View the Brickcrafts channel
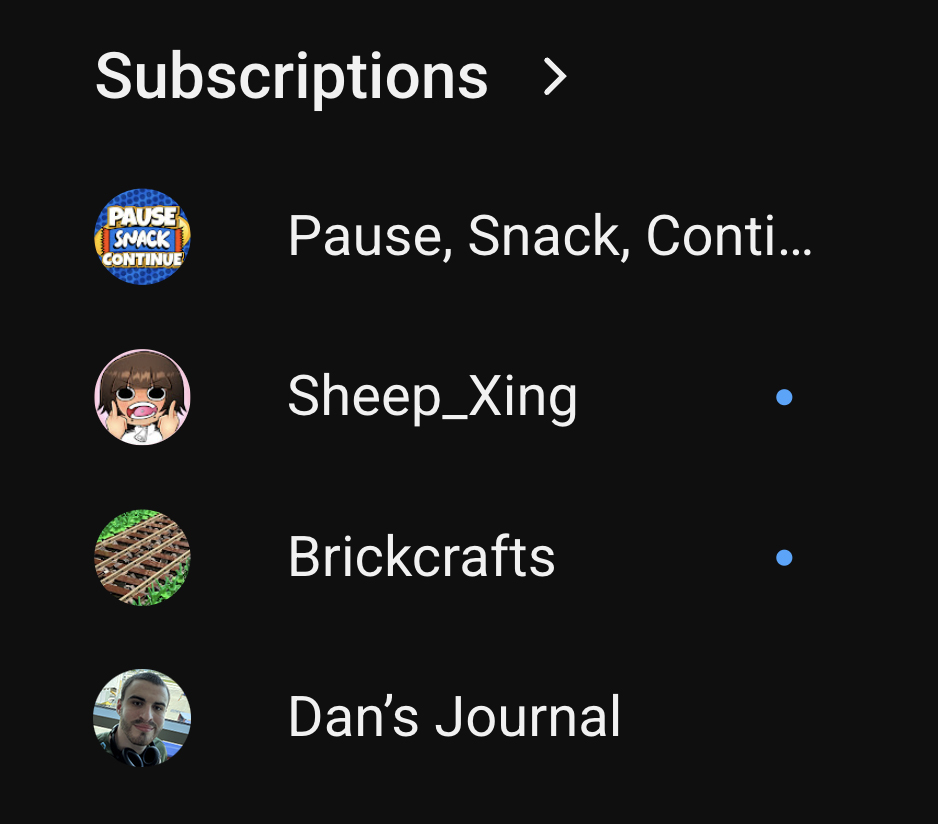 [421, 557]
